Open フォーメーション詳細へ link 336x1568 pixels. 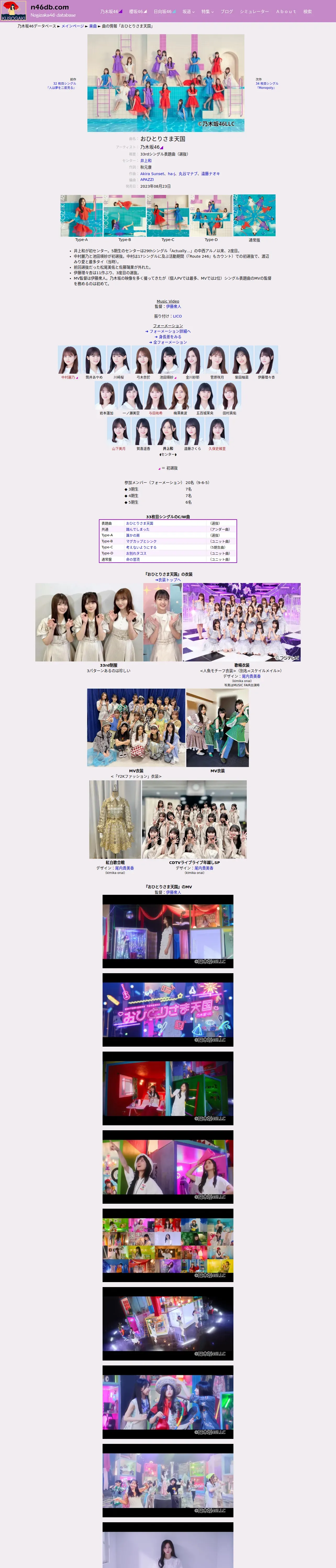(x=168, y=332)
